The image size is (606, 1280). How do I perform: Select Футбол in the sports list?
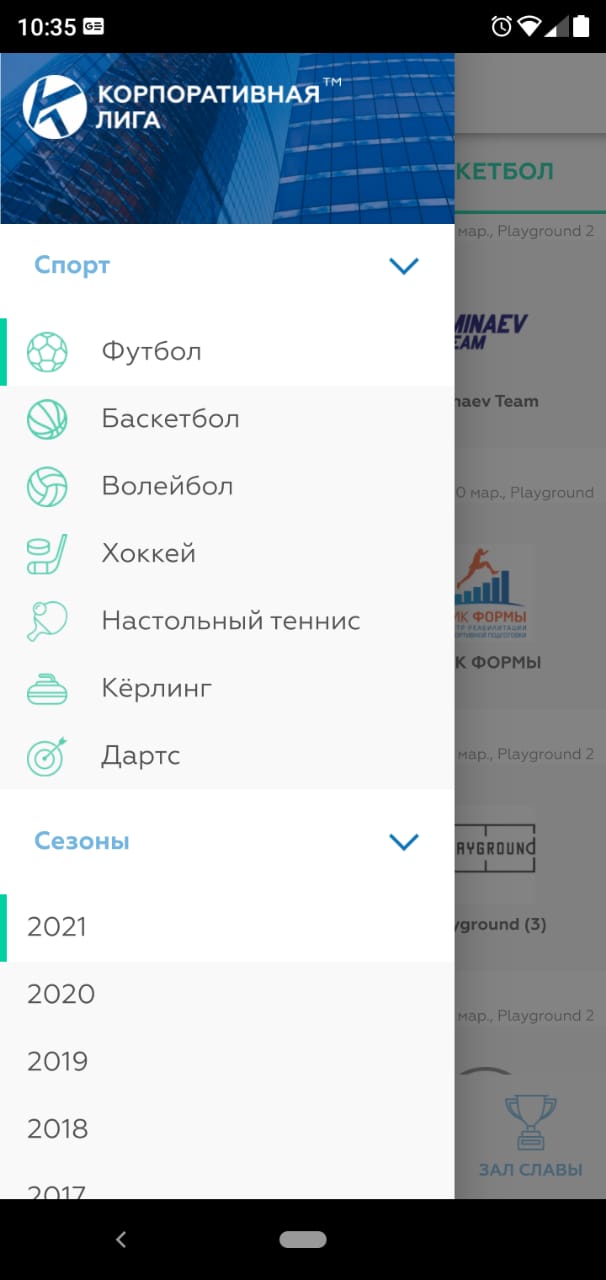(x=227, y=352)
